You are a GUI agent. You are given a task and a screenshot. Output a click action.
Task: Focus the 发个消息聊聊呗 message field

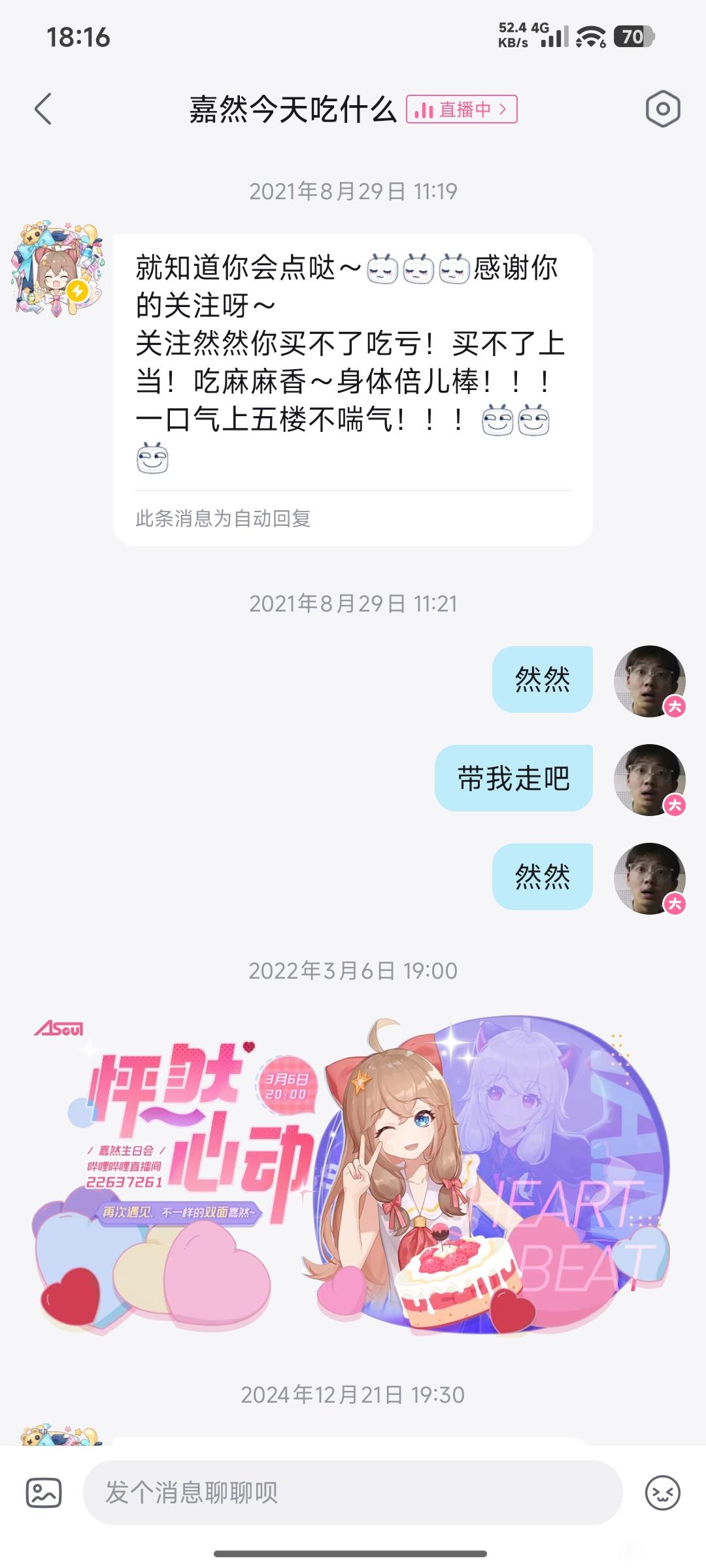(353, 1493)
